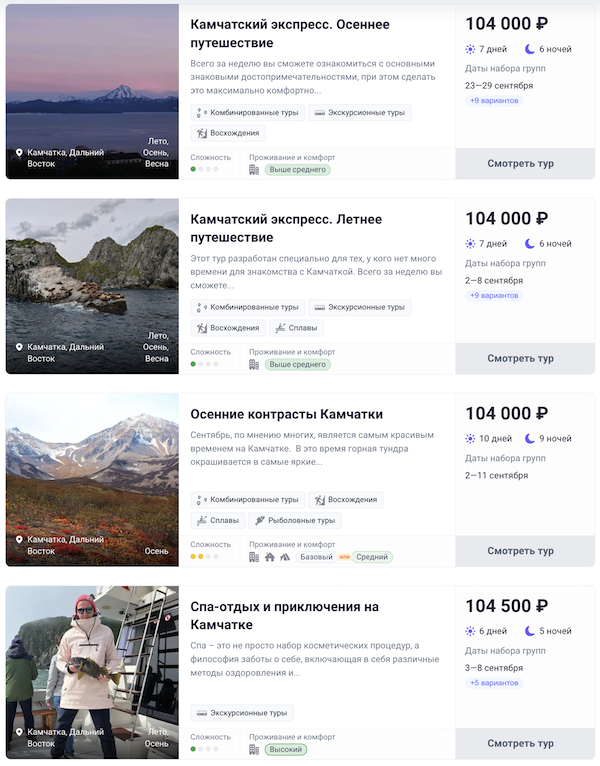600x766 pixels.
Task: Tap Комбинированные туры in Осенние контрасты Камчатки
Action: pyautogui.click(x=247, y=500)
